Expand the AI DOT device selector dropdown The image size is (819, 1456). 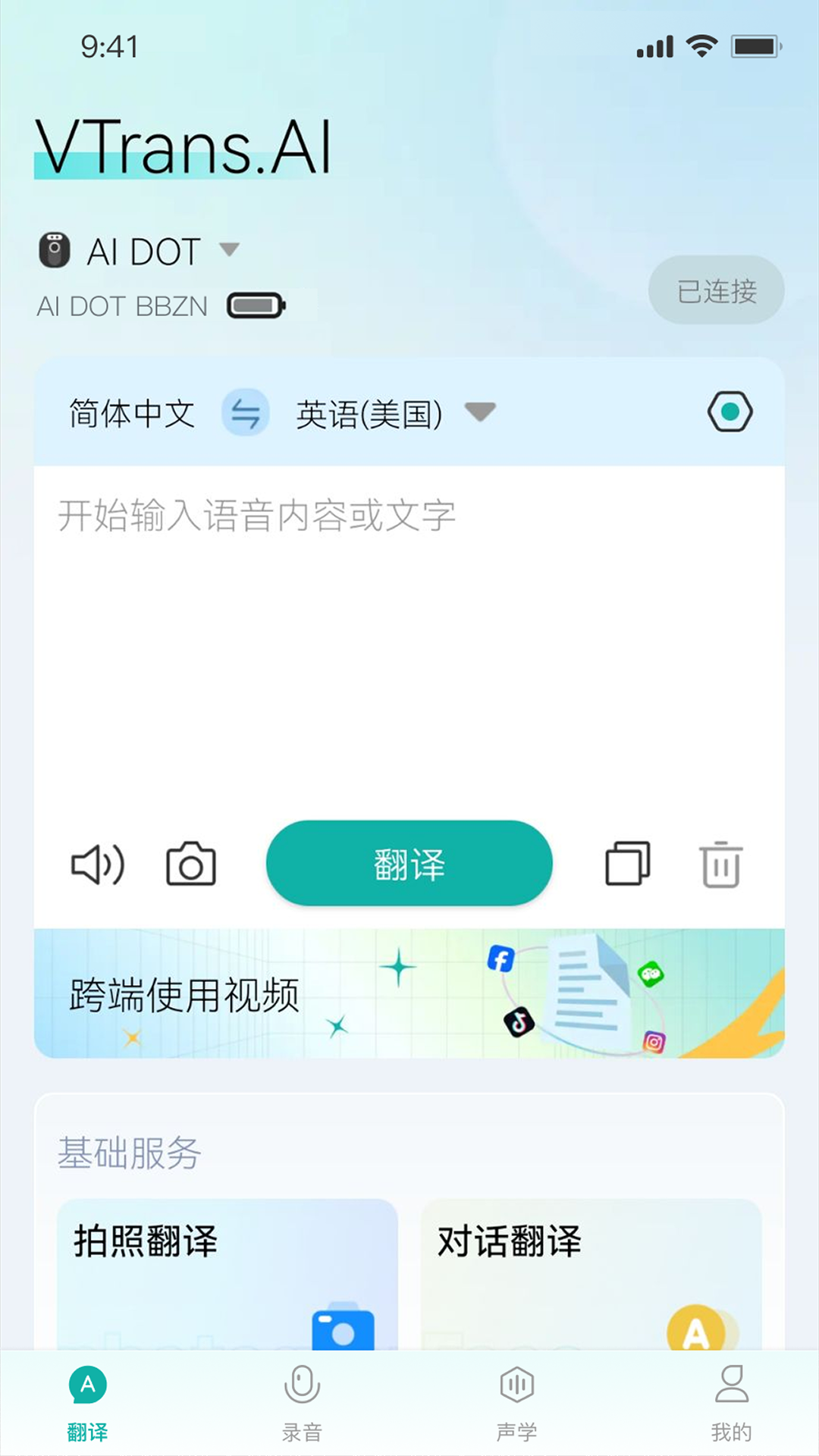coord(230,250)
